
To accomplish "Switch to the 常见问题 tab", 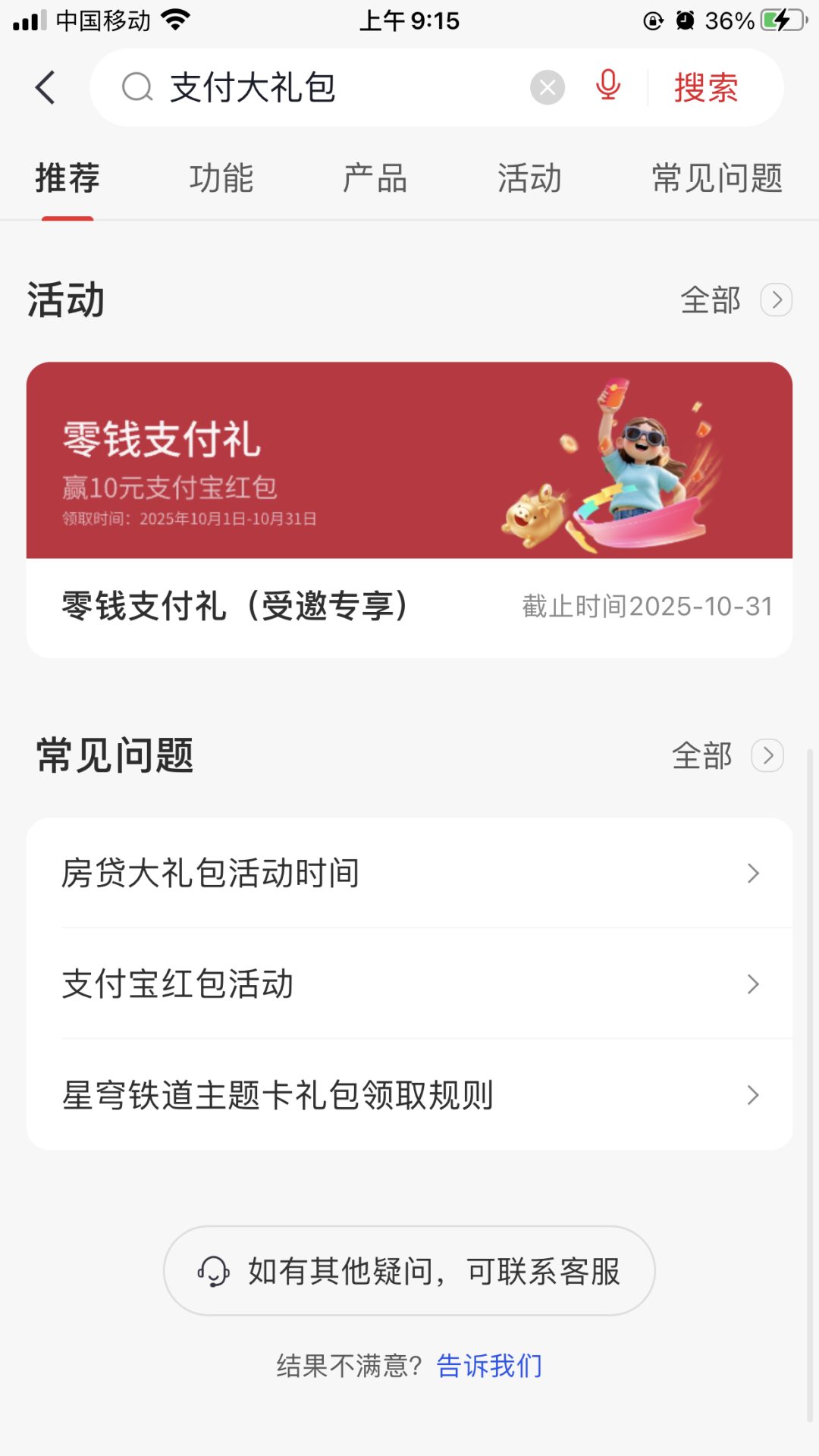I will tap(717, 179).
